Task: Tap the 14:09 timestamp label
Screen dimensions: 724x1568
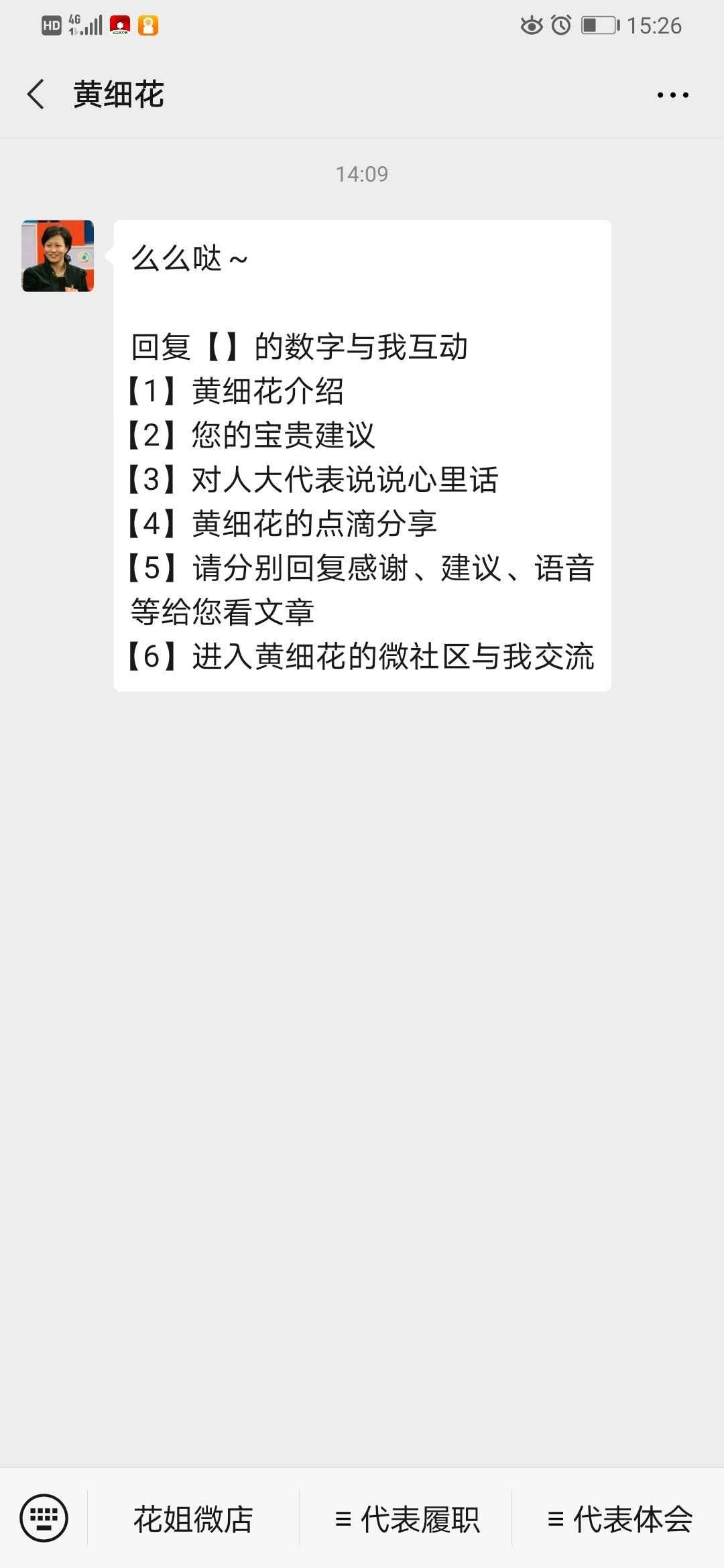Action: tap(362, 174)
